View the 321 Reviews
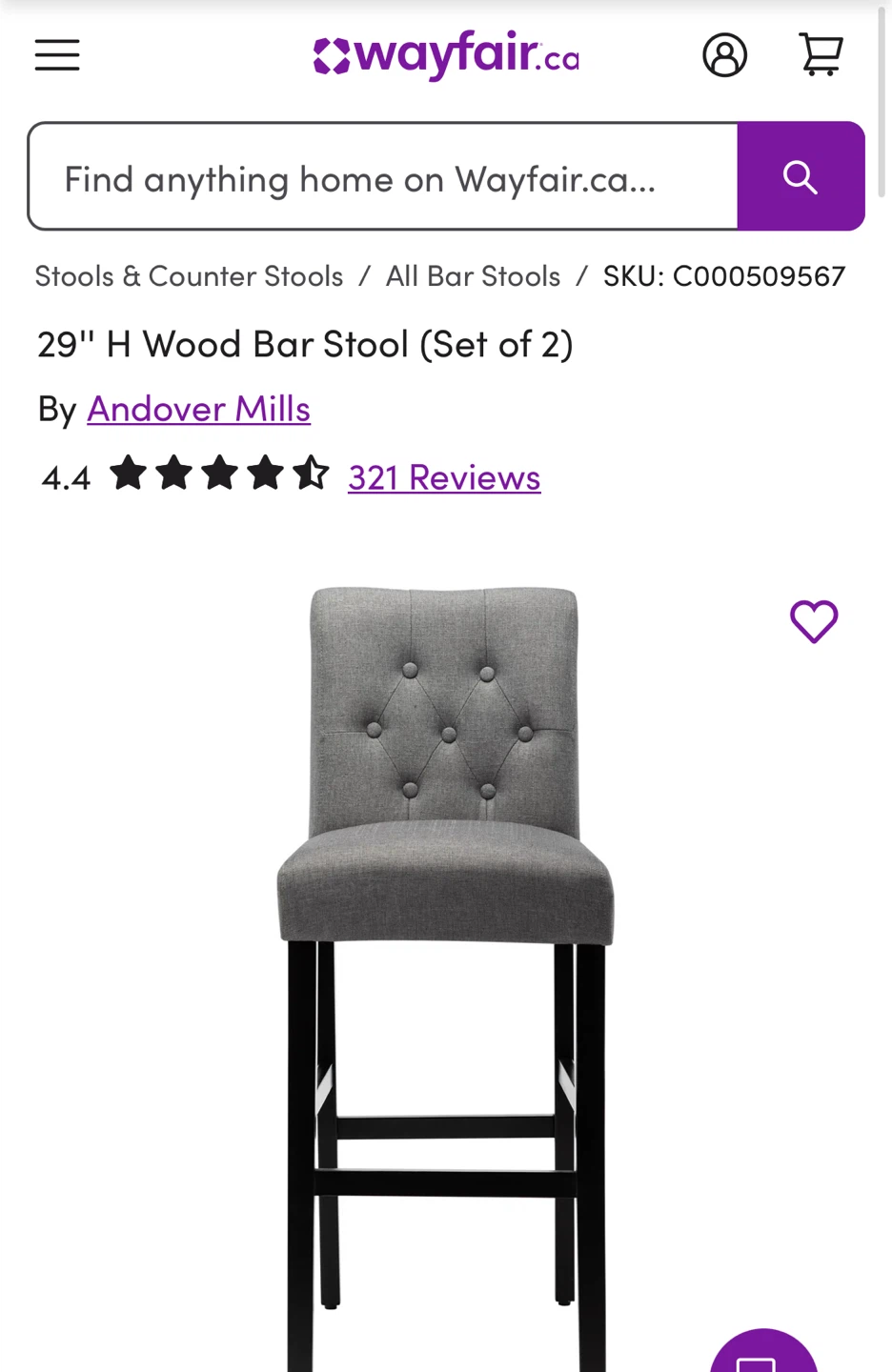This screenshot has width=892, height=1372. tap(443, 476)
